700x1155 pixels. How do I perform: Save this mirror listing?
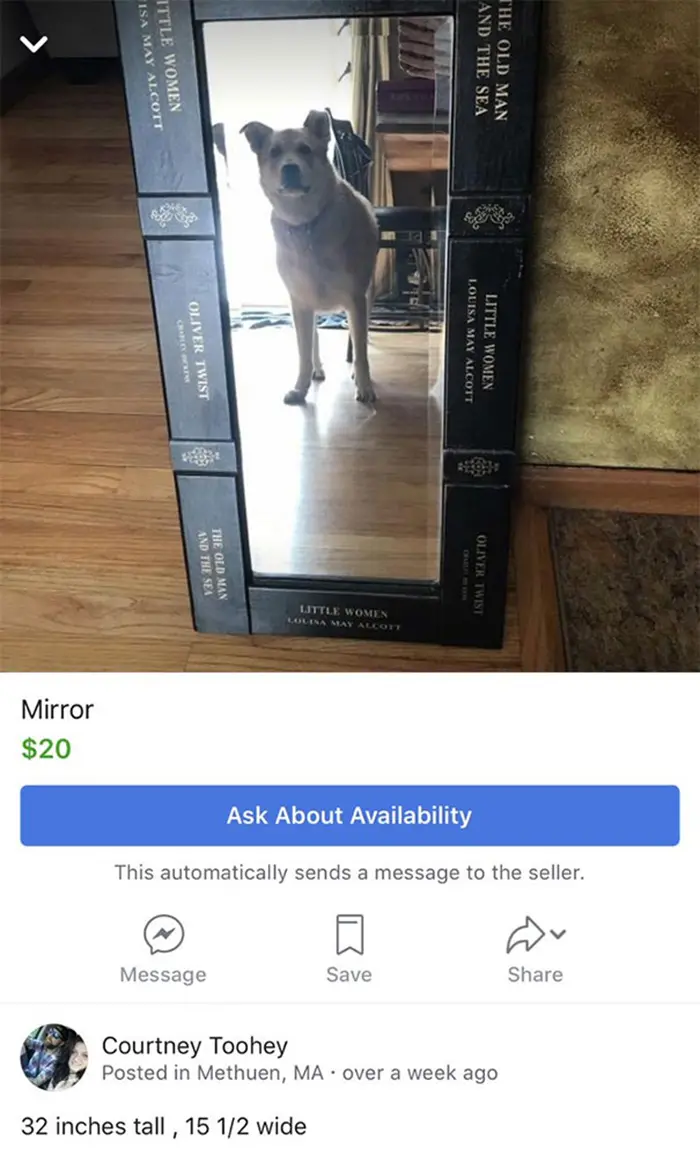349,946
